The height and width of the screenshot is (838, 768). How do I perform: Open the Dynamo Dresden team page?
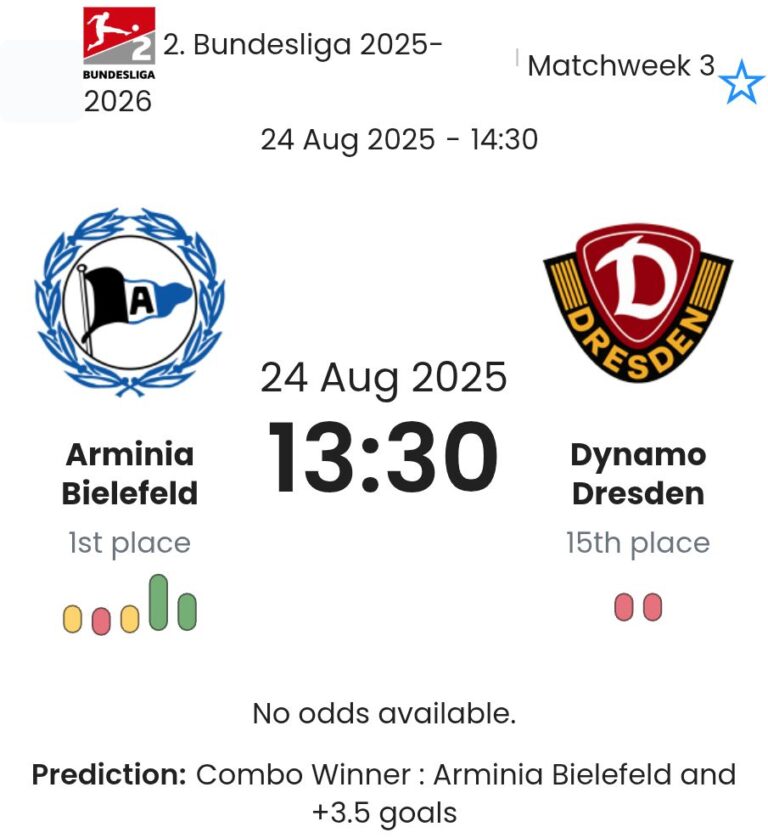point(638,473)
